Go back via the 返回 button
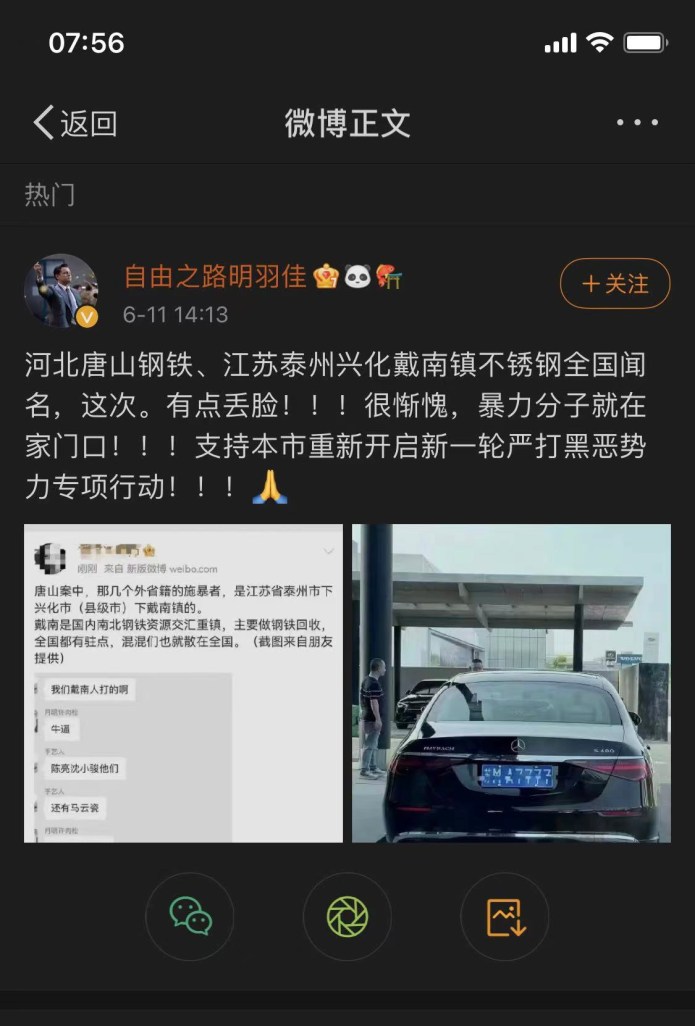 click(x=75, y=123)
